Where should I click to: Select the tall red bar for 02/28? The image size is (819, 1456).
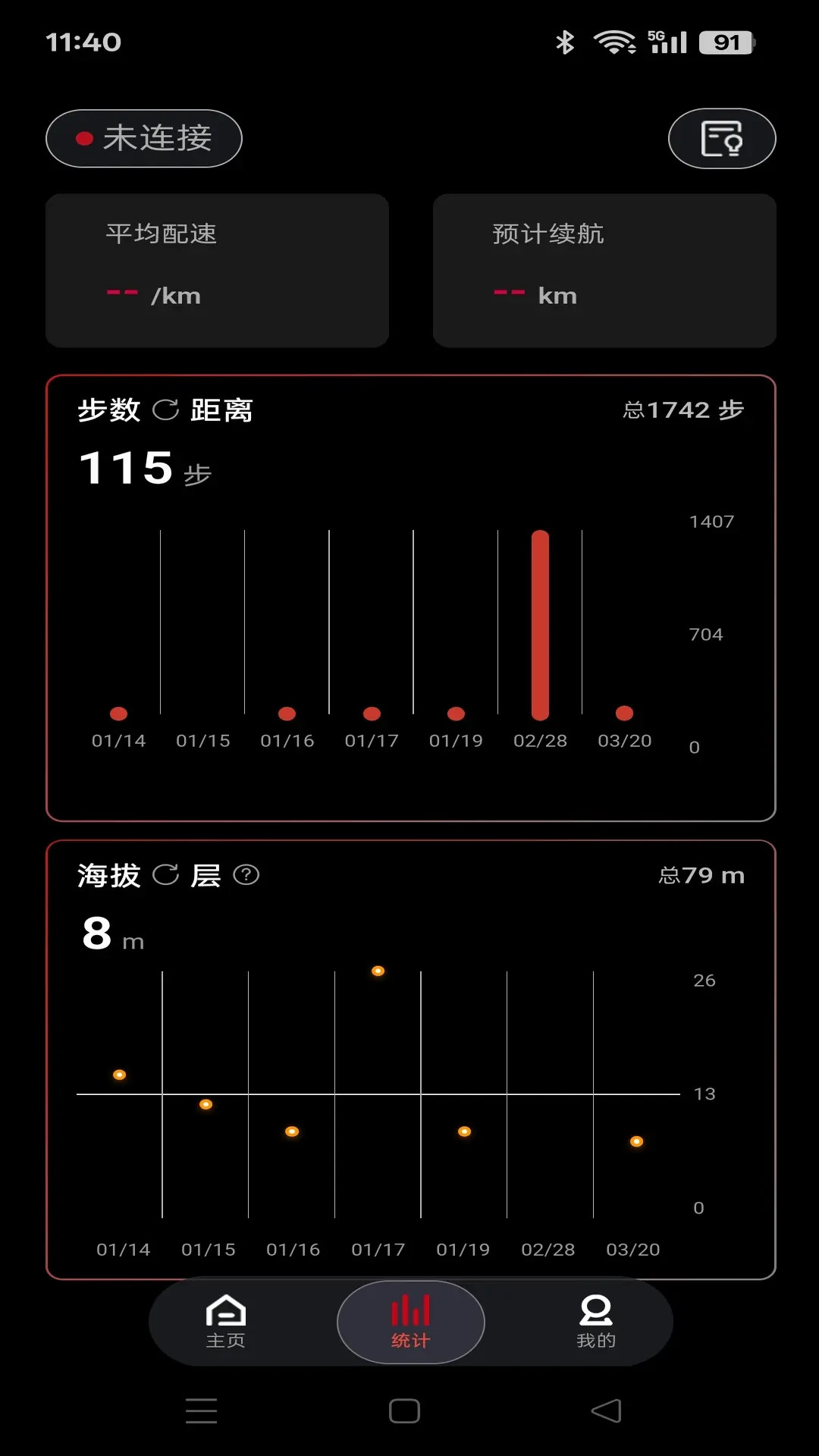point(538,626)
